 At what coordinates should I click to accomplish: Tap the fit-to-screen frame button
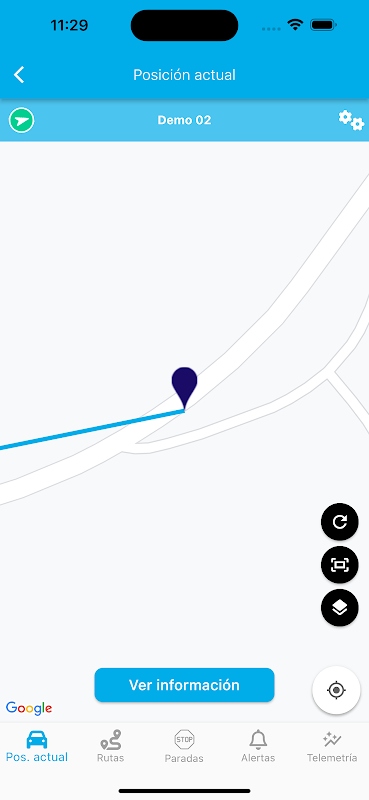[340, 564]
